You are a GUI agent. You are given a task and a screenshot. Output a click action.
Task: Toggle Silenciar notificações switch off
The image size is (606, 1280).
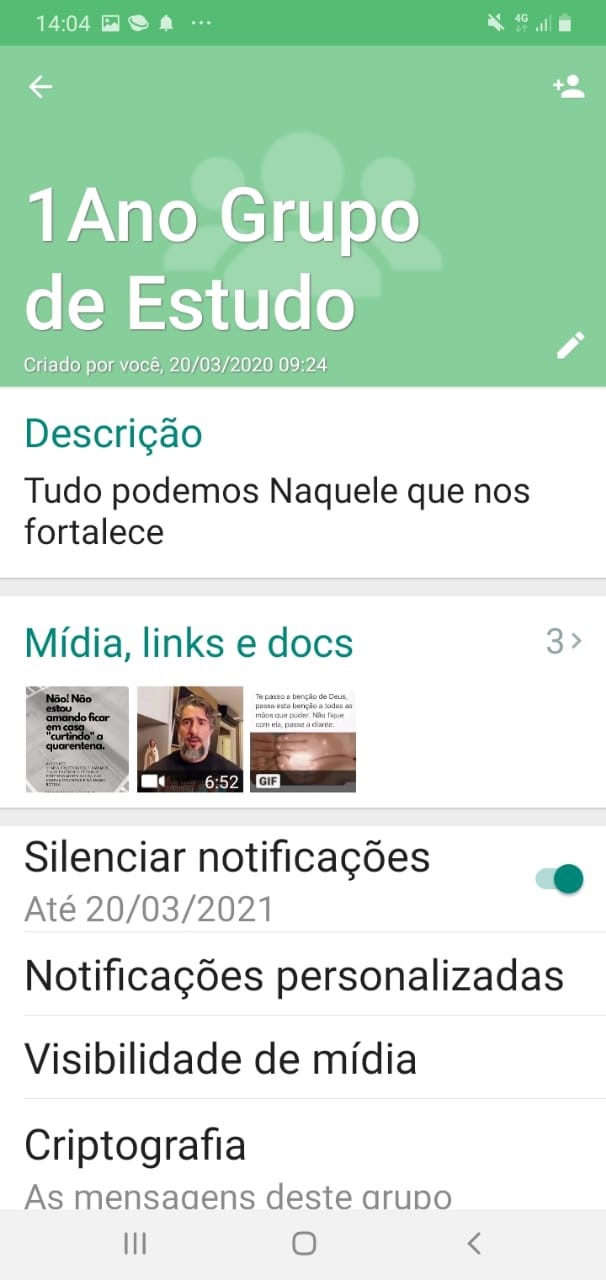coord(560,879)
